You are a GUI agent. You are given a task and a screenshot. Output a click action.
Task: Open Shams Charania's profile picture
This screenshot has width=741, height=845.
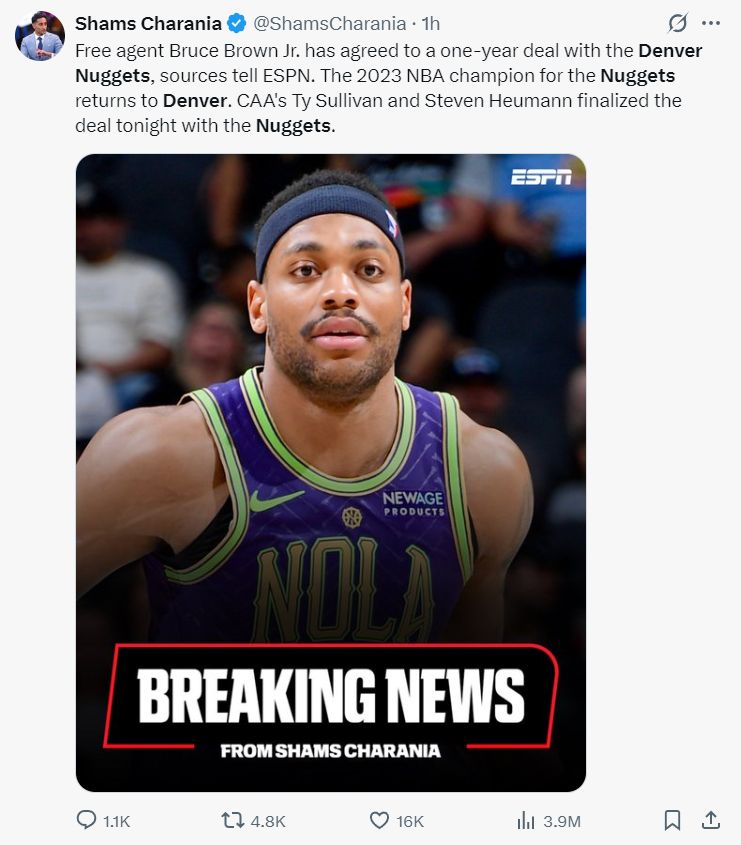click(41, 37)
